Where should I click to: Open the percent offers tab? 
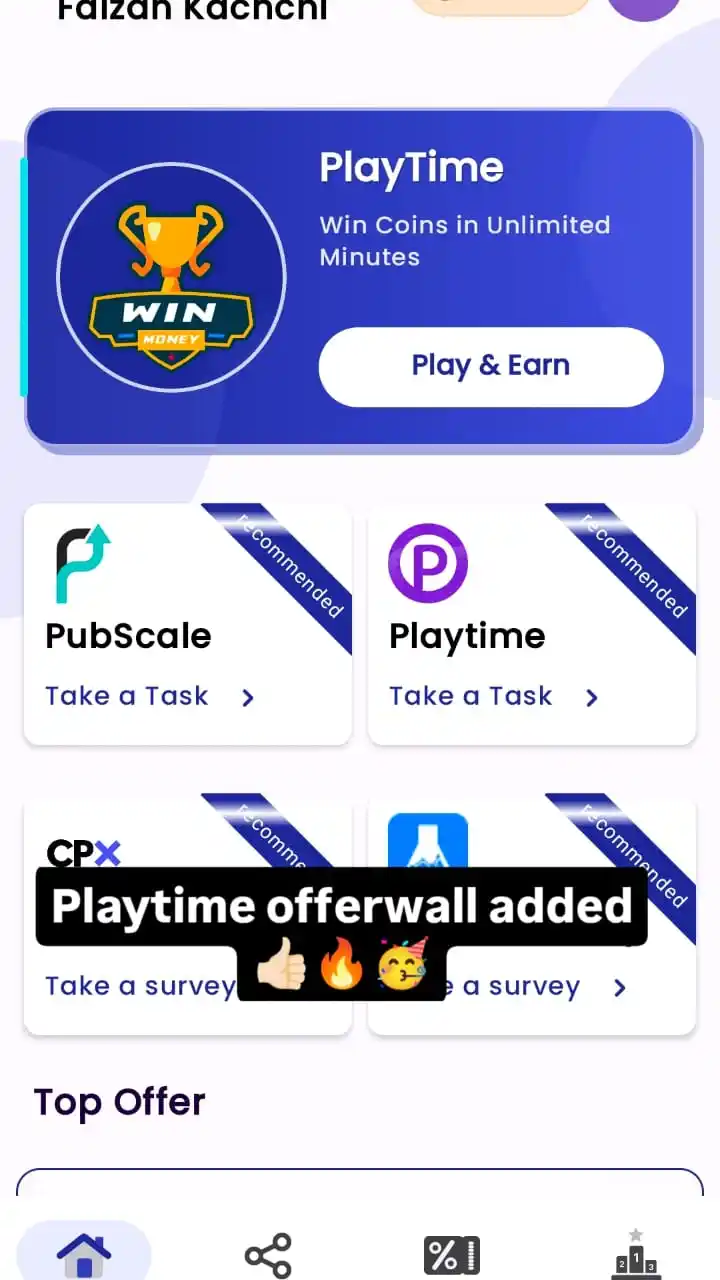click(452, 1255)
